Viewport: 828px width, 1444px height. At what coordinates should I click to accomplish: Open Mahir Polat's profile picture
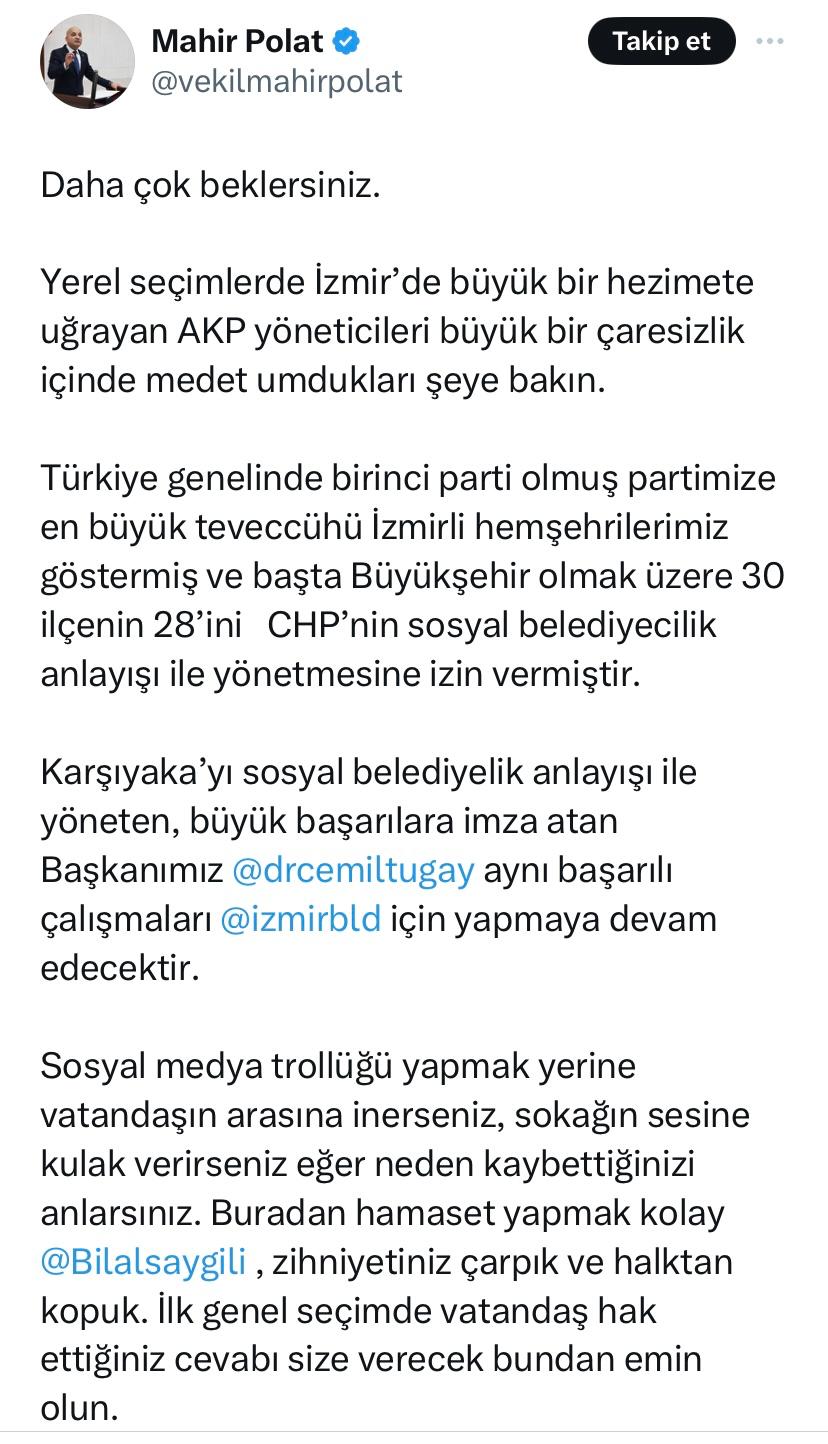(x=87, y=62)
